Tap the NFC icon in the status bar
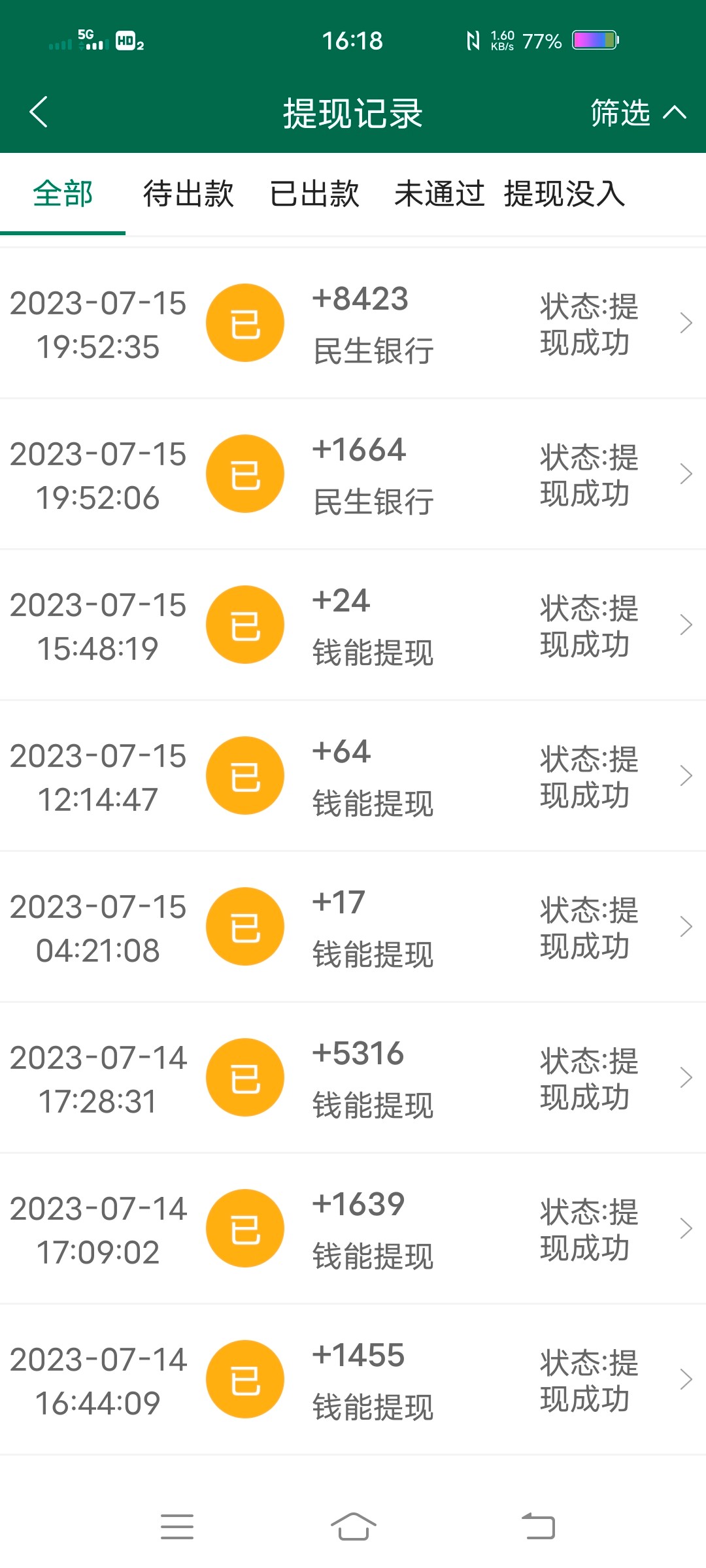This screenshot has width=706, height=1568. [x=475, y=41]
